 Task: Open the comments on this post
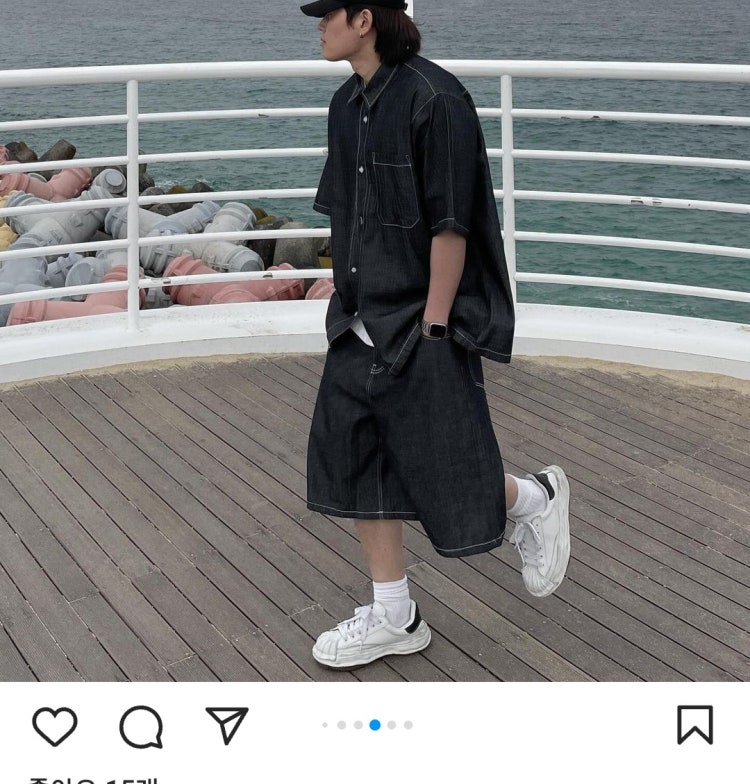141,727
